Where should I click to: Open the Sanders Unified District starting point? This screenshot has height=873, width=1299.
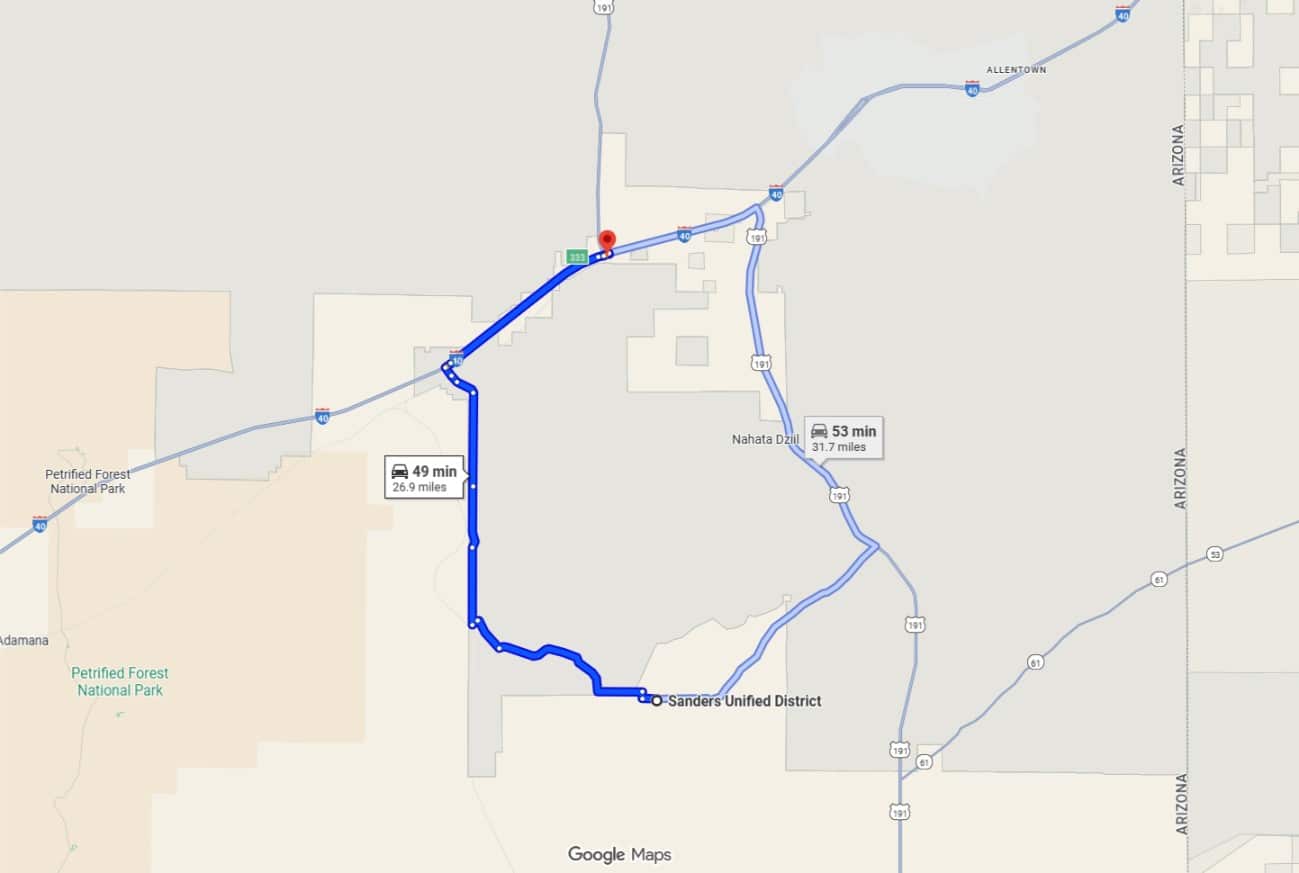point(656,701)
